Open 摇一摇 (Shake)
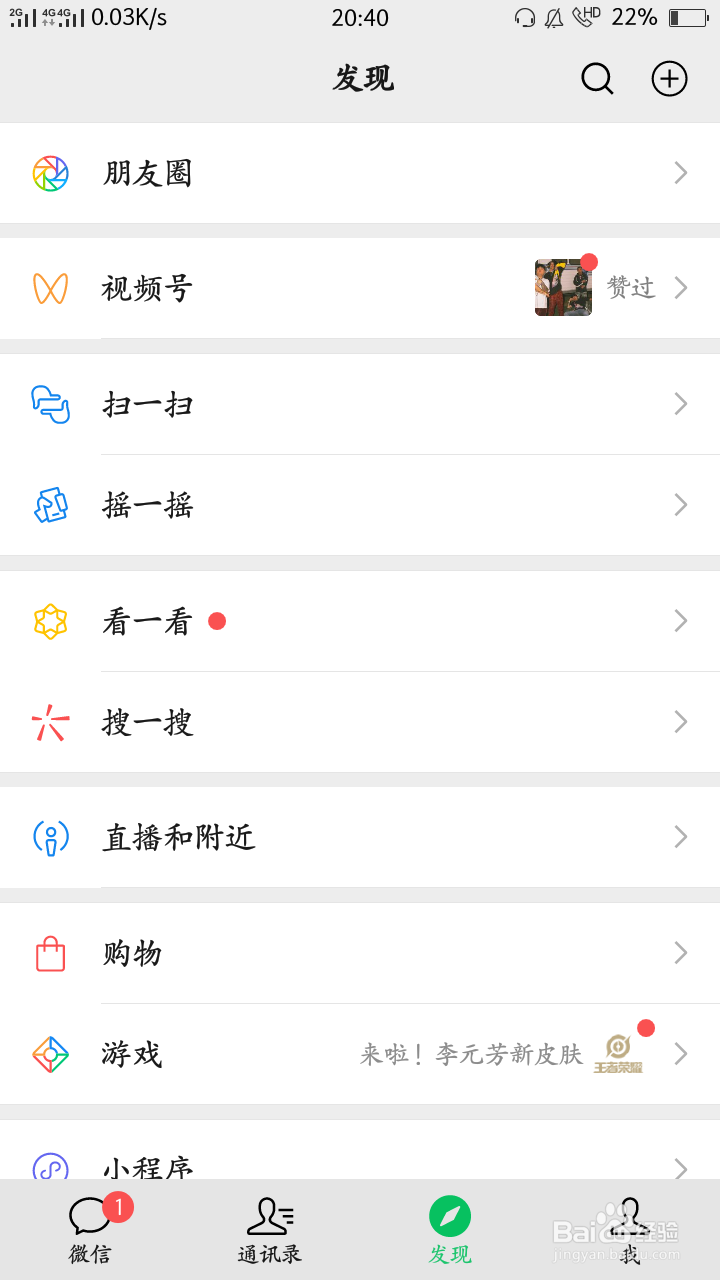The height and width of the screenshot is (1280, 720). (x=360, y=505)
